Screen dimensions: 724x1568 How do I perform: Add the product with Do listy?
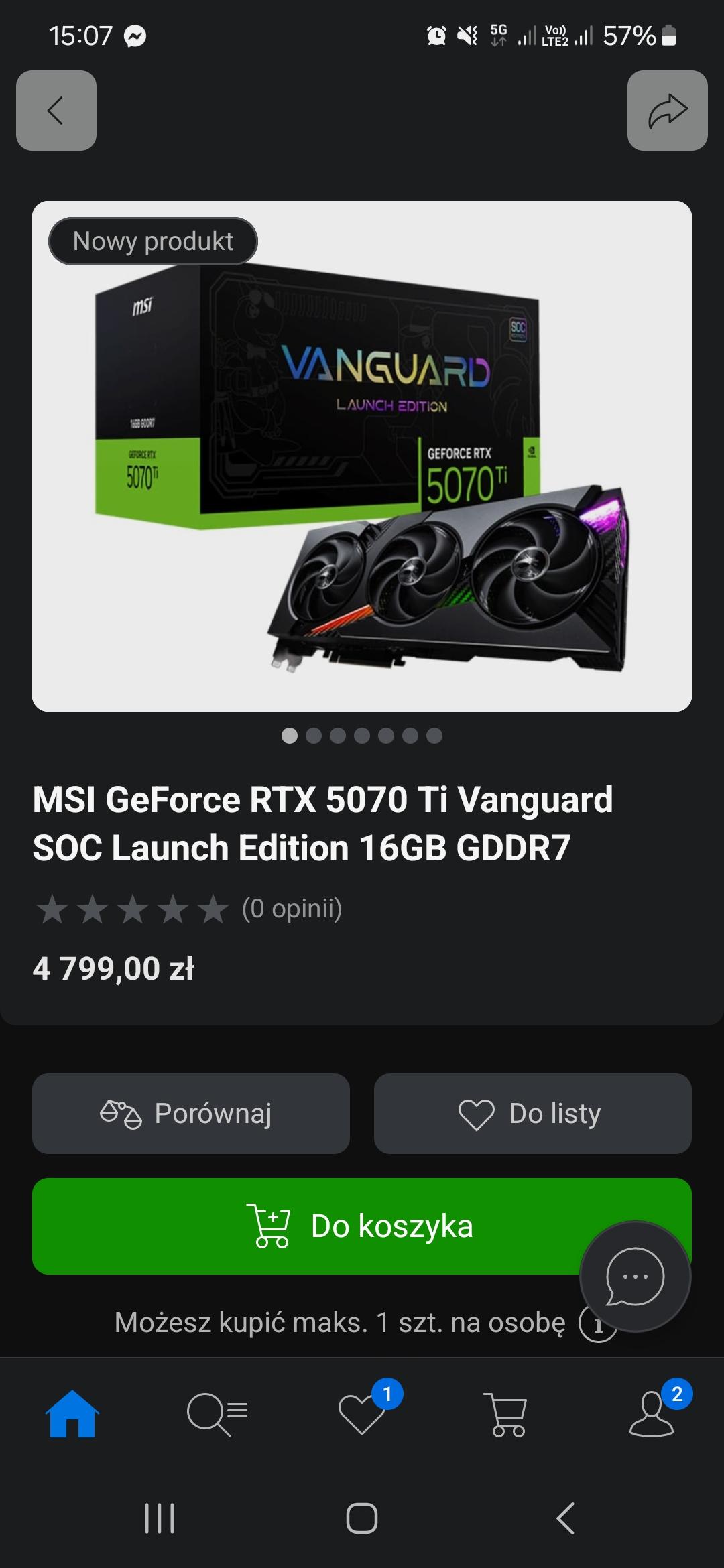coord(532,1113)
